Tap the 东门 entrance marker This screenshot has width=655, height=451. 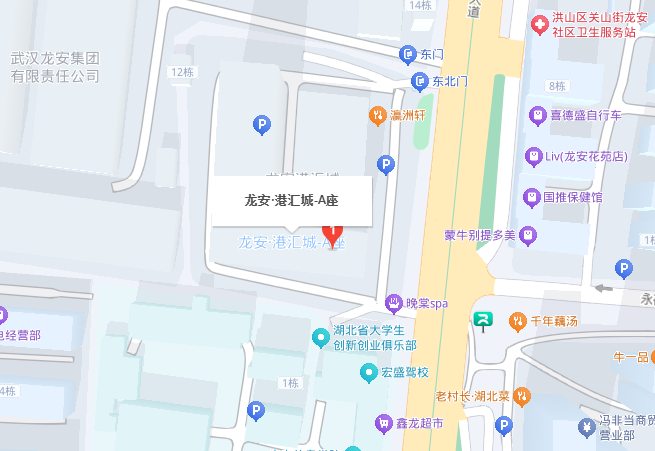[x=407, y=54]
